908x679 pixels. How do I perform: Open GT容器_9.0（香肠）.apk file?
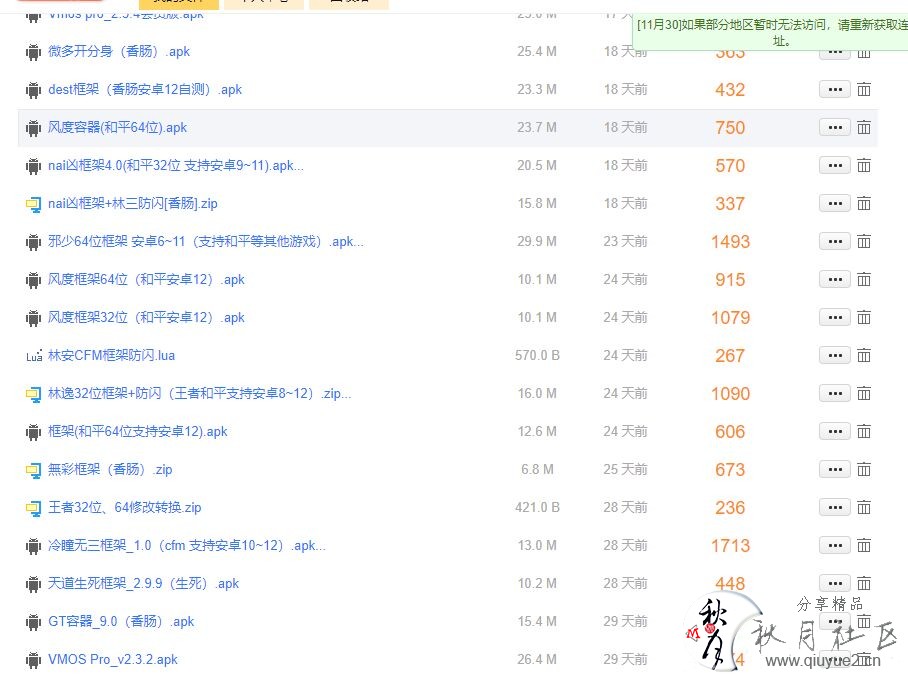point(121,621)
